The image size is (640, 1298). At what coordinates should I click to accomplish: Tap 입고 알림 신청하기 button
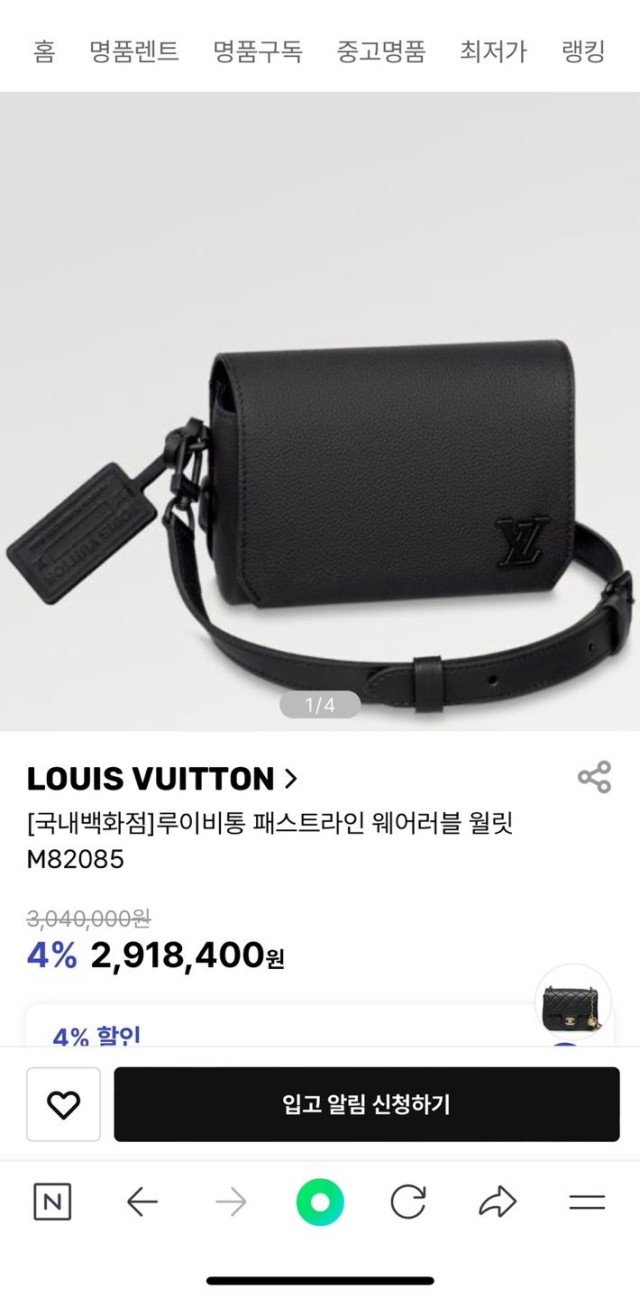pyautogui.click(x=366, y=1104)
